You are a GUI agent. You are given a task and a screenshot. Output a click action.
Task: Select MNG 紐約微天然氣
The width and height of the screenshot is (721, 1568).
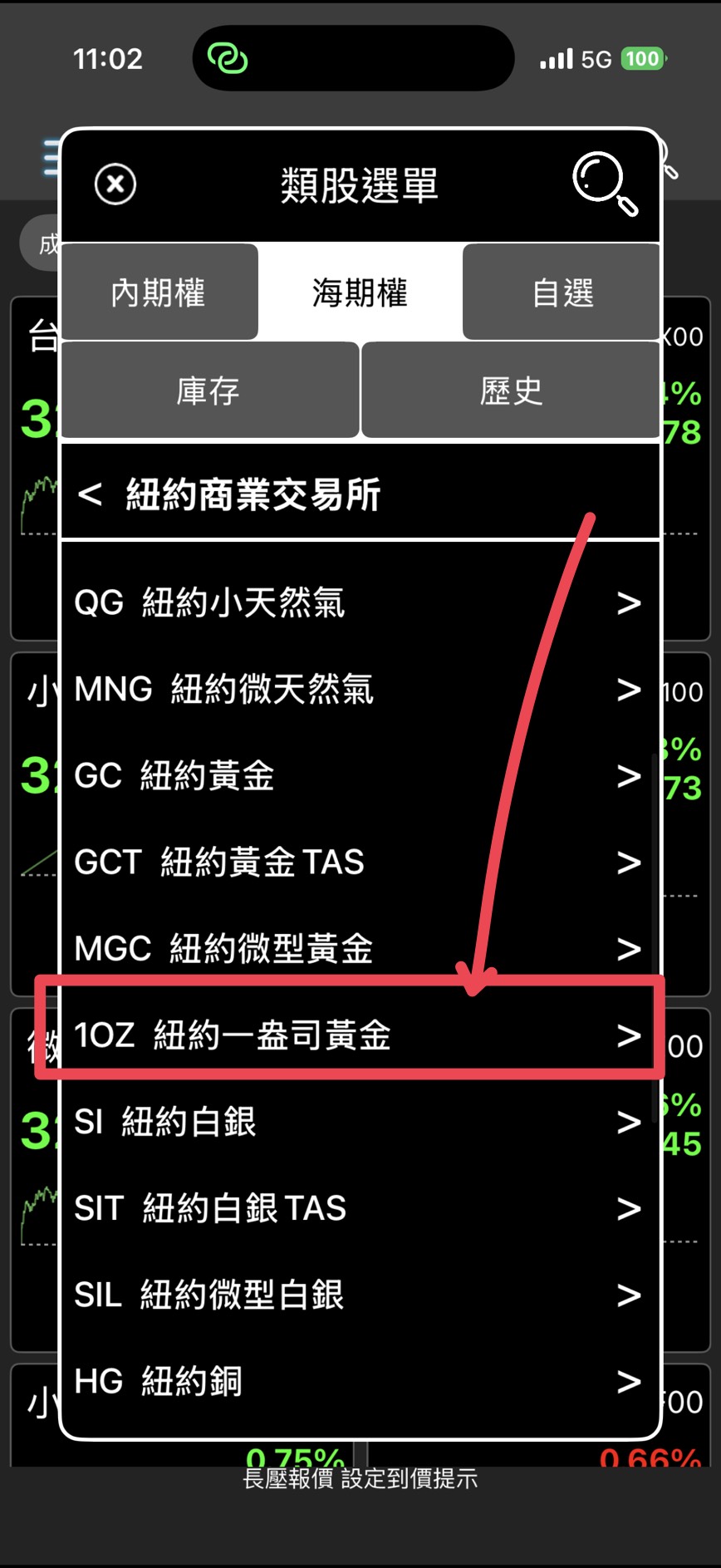pos(359,689)
